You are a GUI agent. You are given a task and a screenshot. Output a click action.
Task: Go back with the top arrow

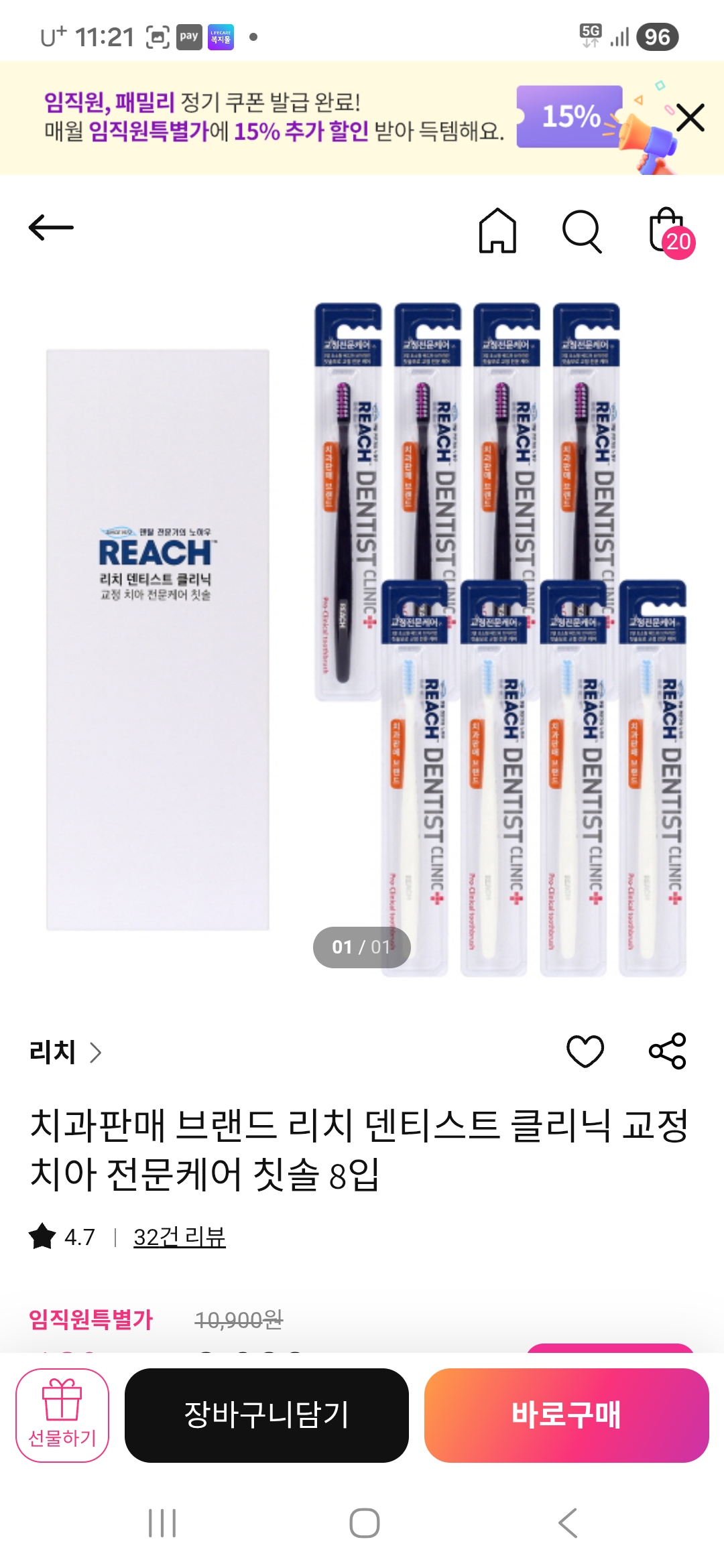click(x=51, y=228)
